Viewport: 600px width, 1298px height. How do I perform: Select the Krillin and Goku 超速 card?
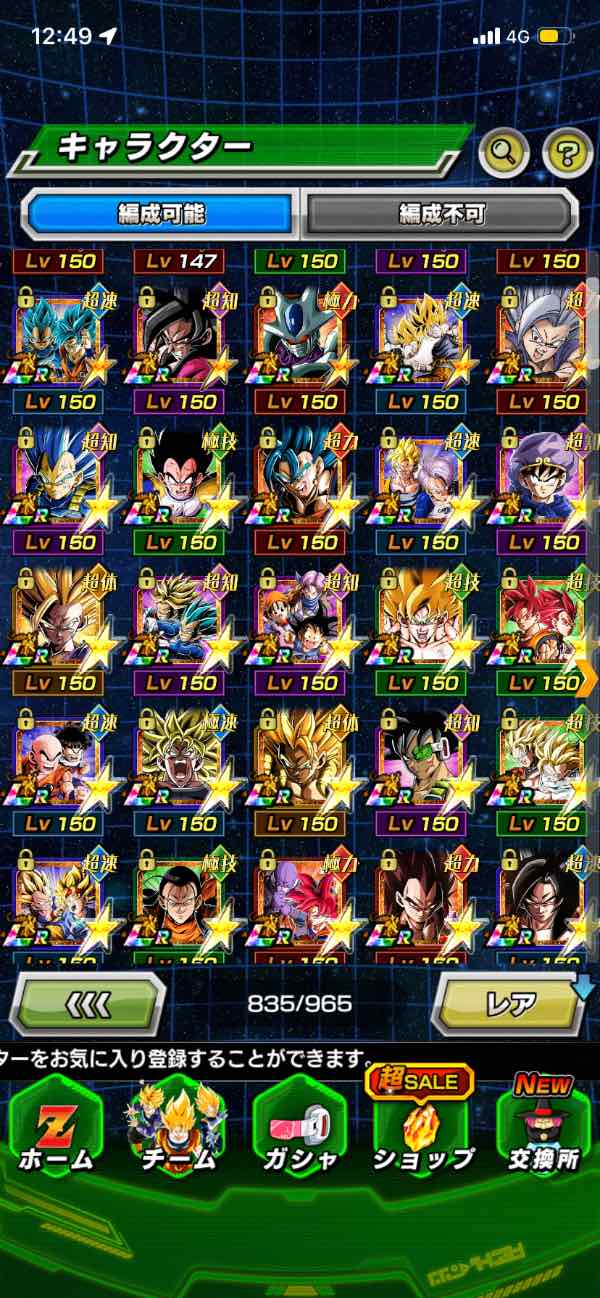(60, 753)
